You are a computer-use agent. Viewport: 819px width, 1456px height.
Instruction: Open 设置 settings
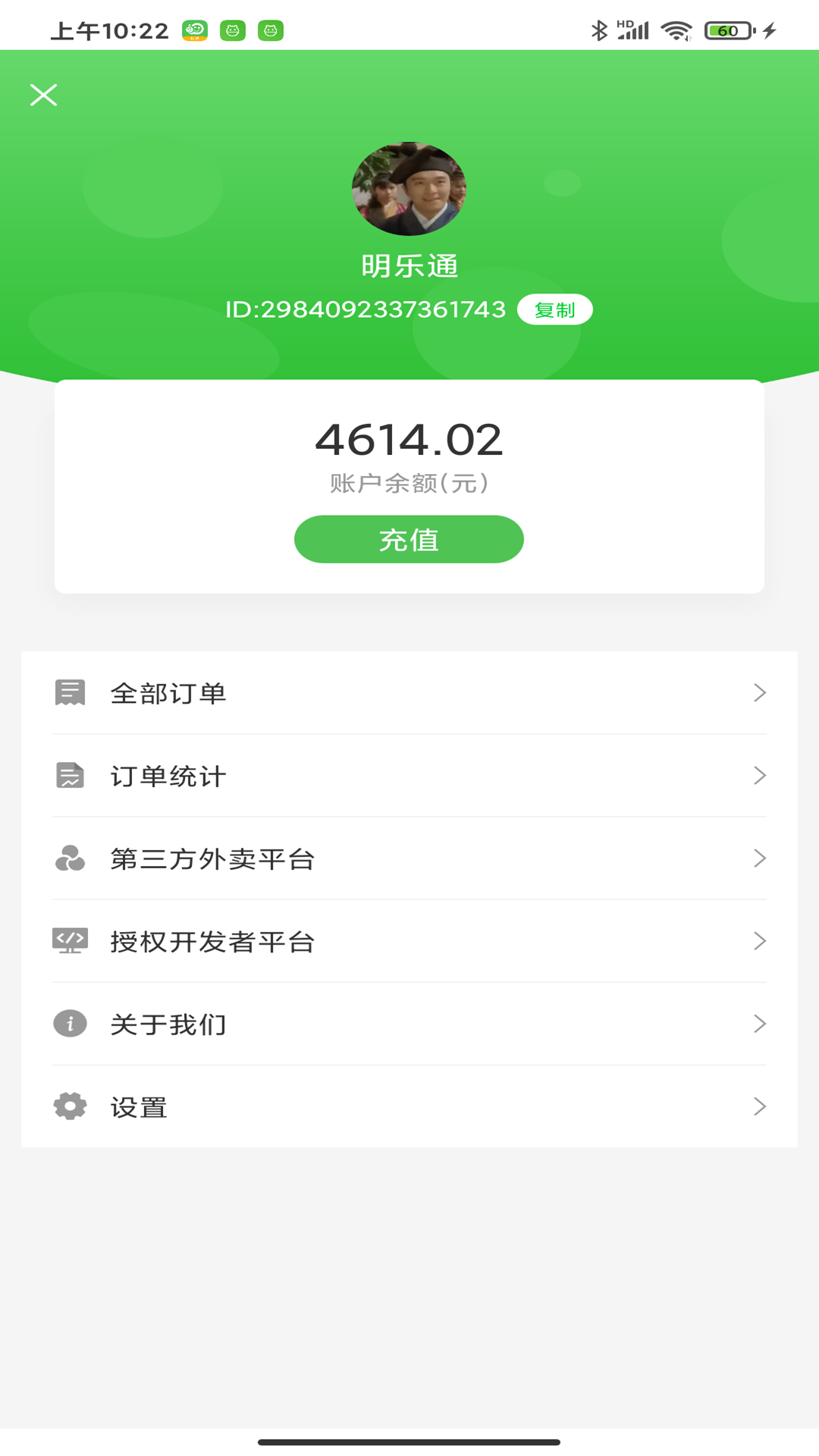pyautogui.click(x=409, y=1106)
